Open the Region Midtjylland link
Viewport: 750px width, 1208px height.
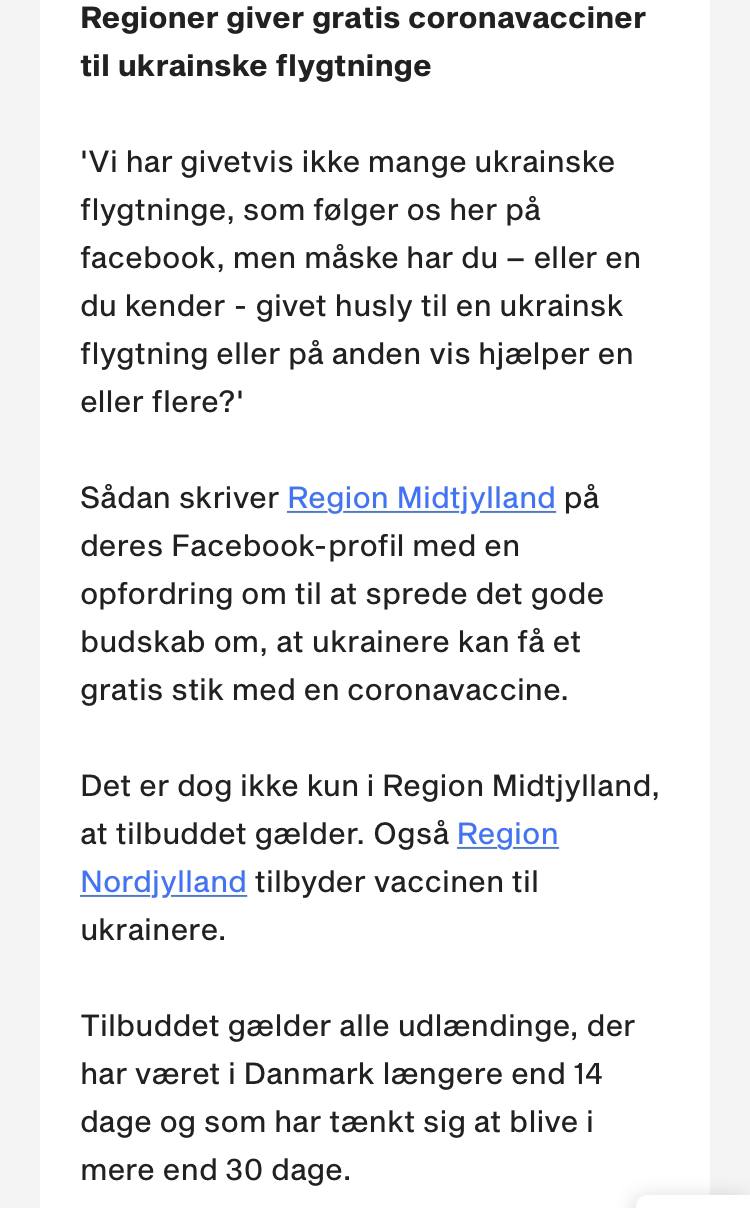tap(421, 498)
